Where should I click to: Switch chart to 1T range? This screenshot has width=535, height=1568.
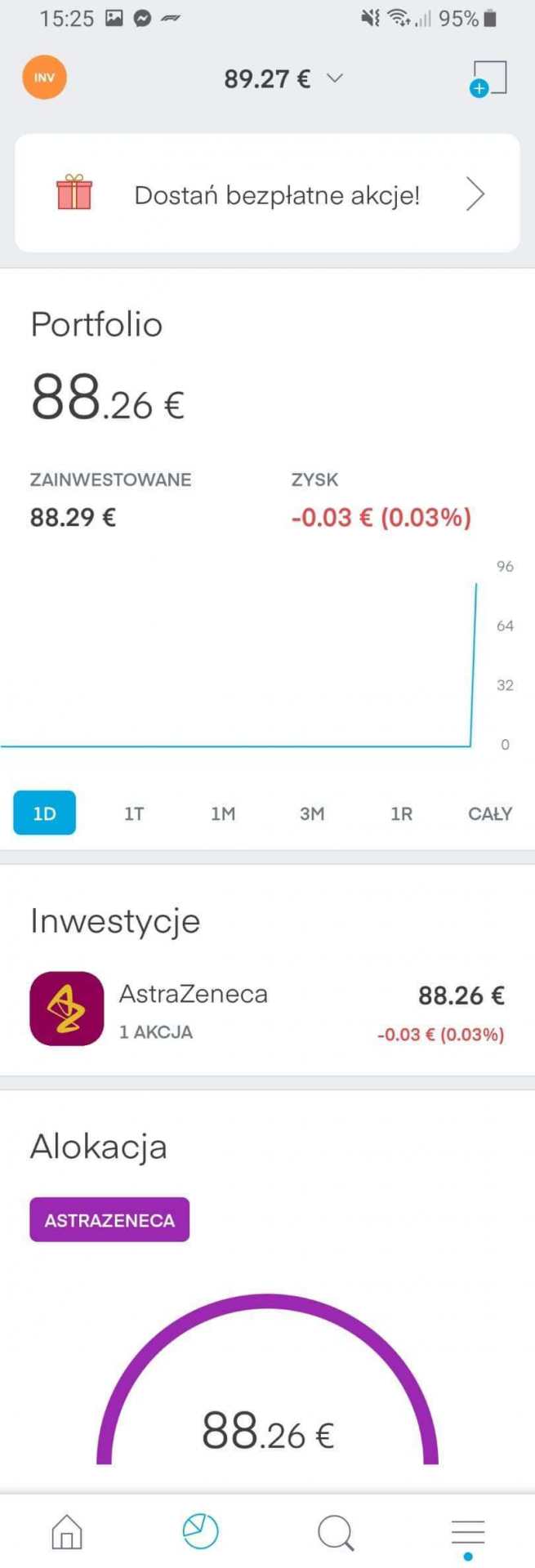click(x=134, y=813)
